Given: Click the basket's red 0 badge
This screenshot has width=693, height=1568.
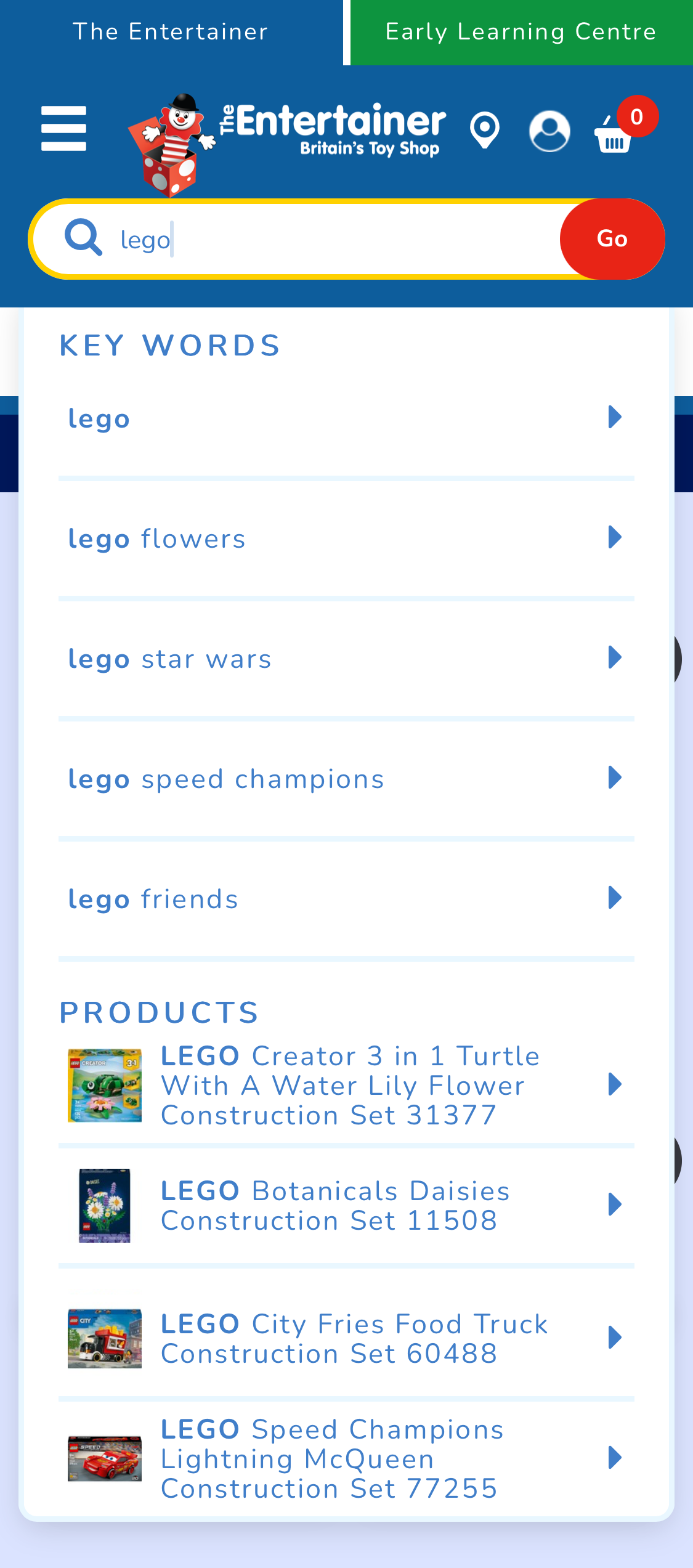Looking at the screenshot, I should [x=638, y=117].
